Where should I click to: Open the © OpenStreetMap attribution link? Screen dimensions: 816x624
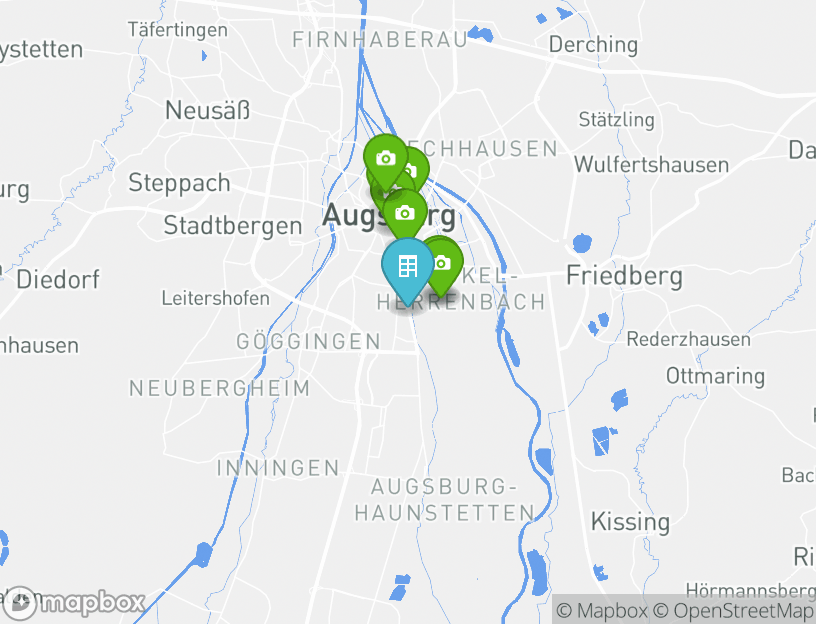[734, 610]
